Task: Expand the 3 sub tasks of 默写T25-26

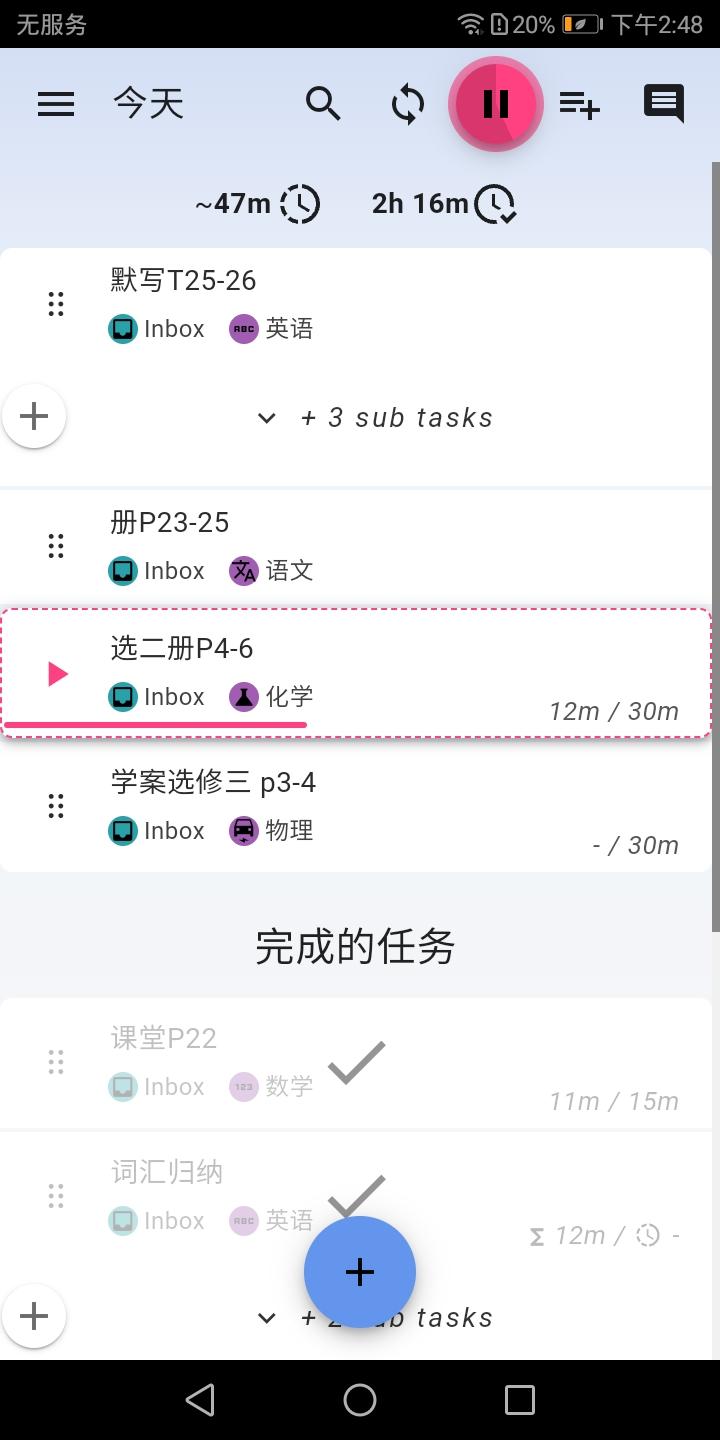Action: 375,417
